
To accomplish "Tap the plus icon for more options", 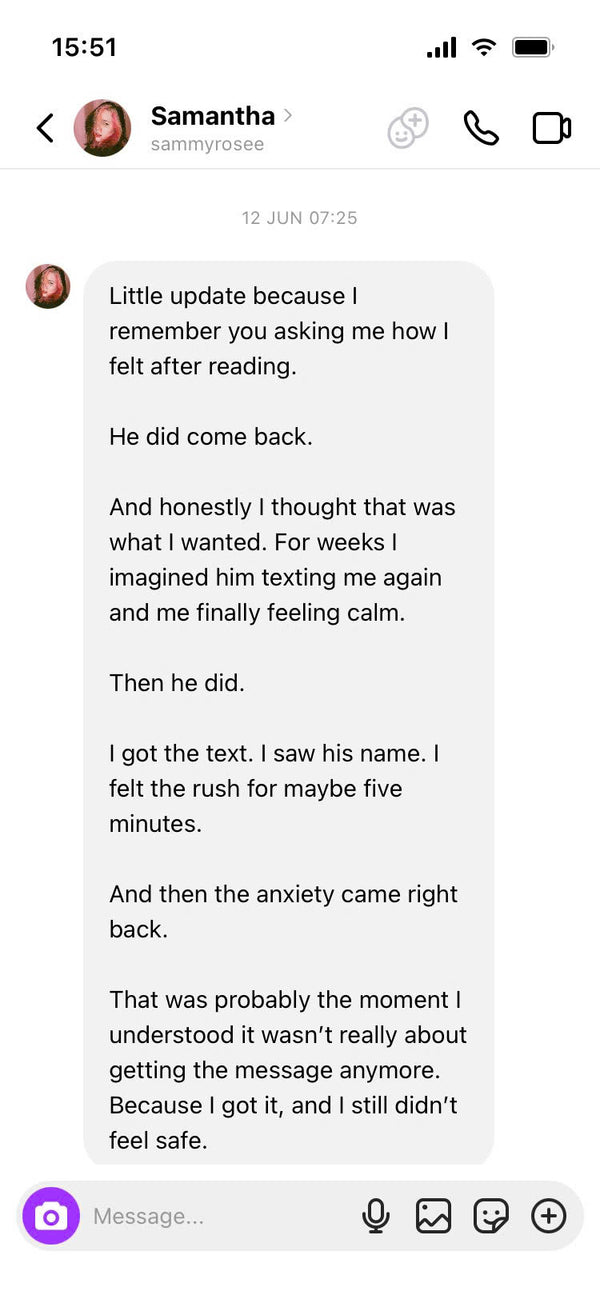I will tap(548, 1216).
